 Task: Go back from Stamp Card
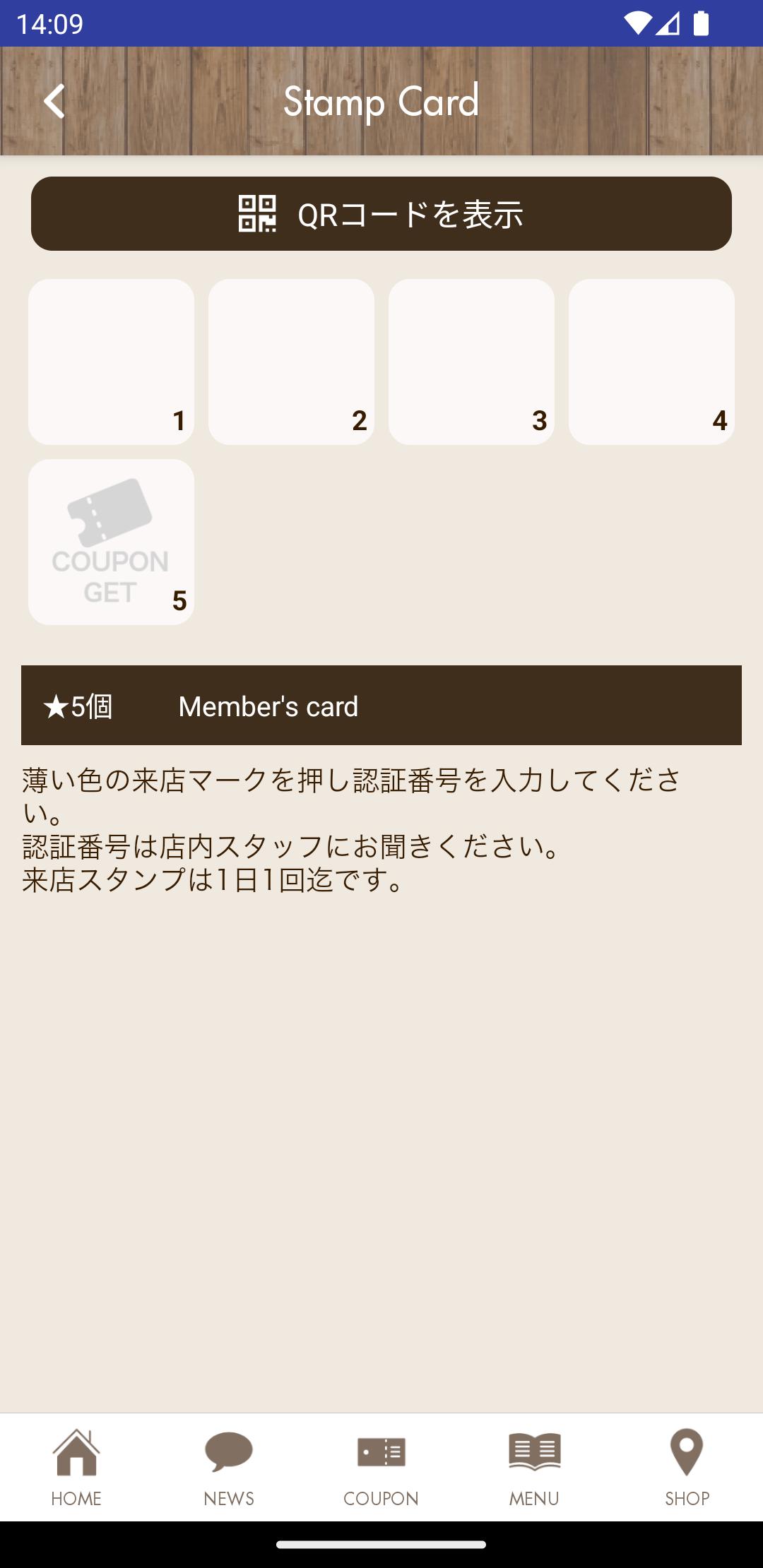pos(54,101)
